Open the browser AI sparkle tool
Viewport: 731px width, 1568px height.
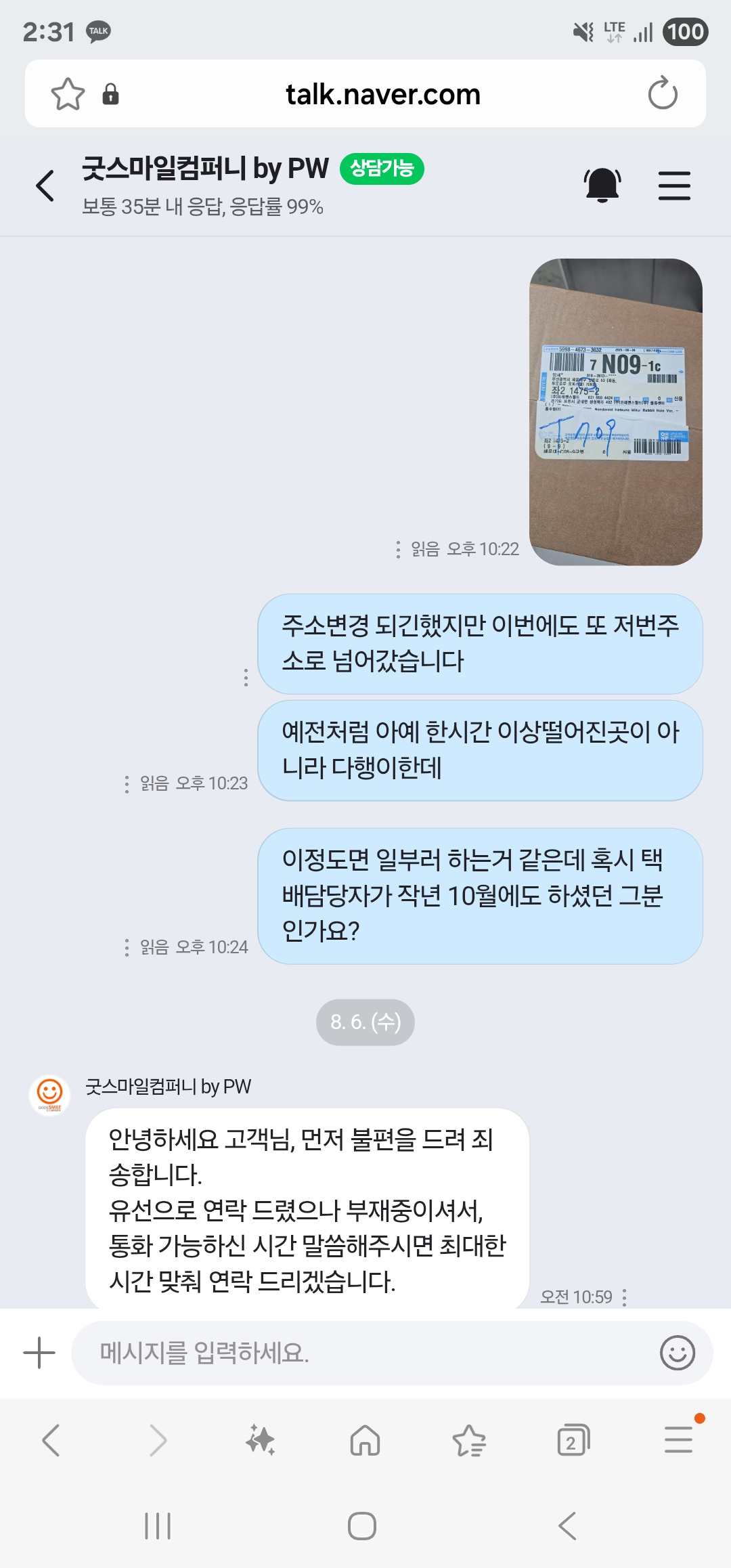(x=261, y=1439)
